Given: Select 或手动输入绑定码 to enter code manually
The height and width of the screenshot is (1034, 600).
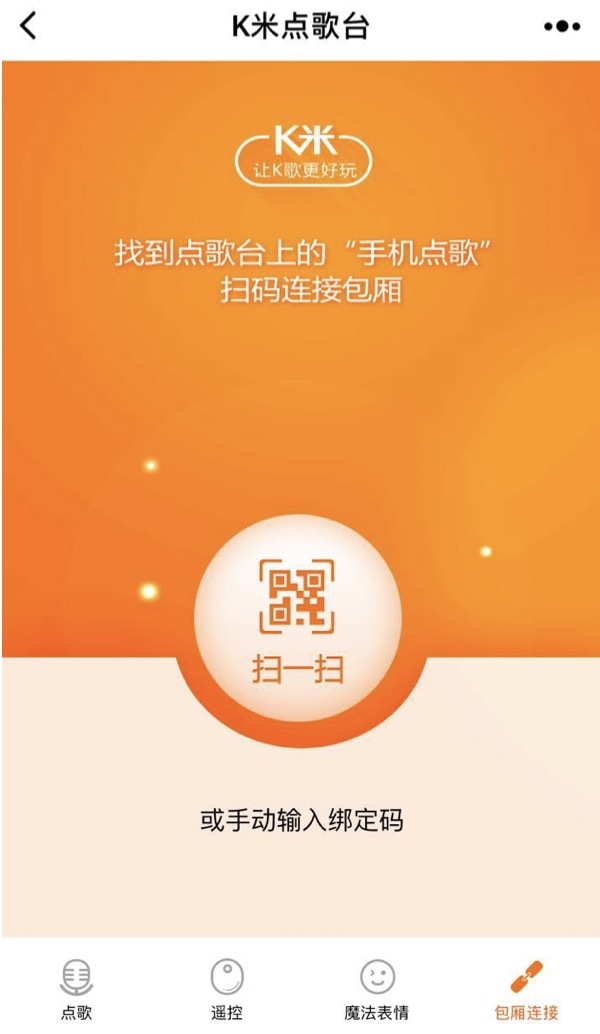Looking at the screenshot, I should [301, 820].
